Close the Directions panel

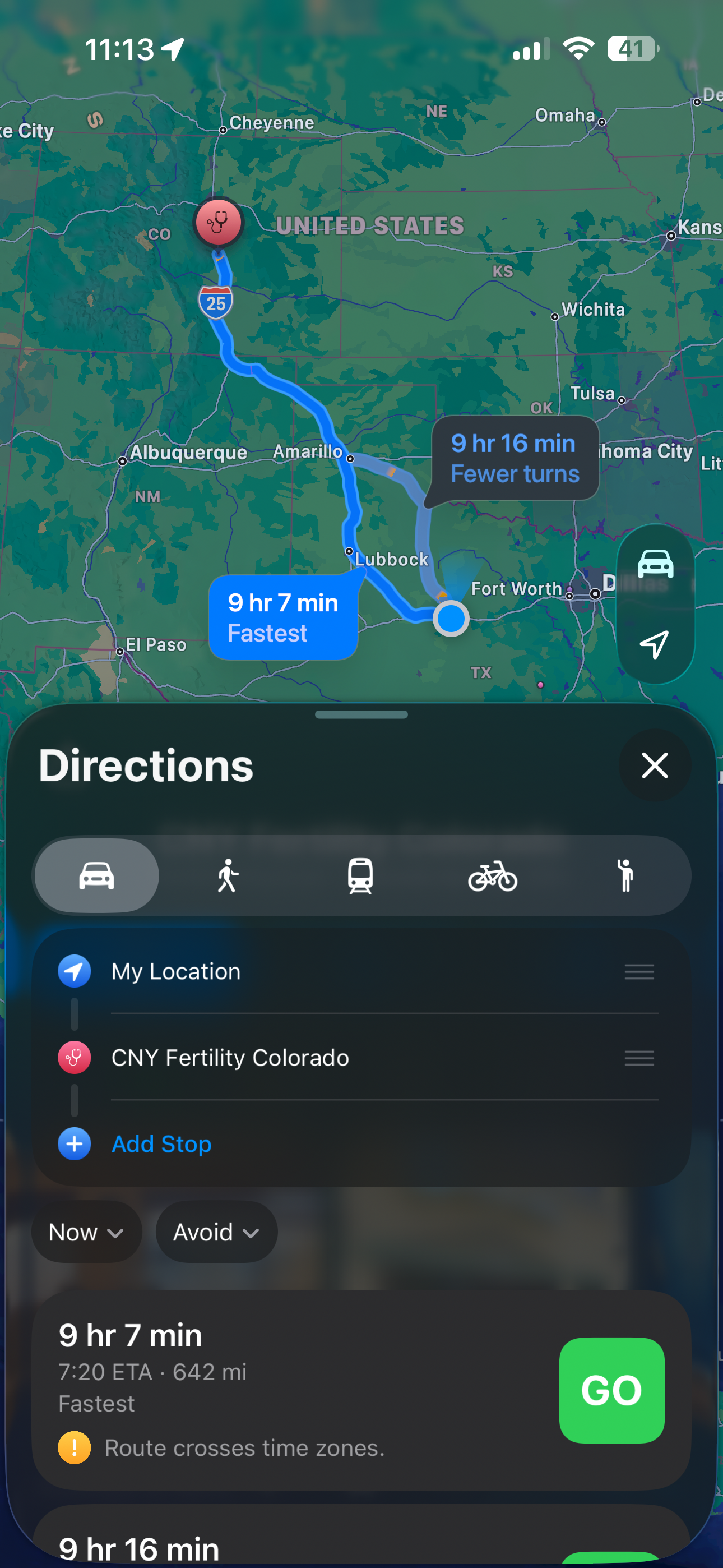pos(654,765)
